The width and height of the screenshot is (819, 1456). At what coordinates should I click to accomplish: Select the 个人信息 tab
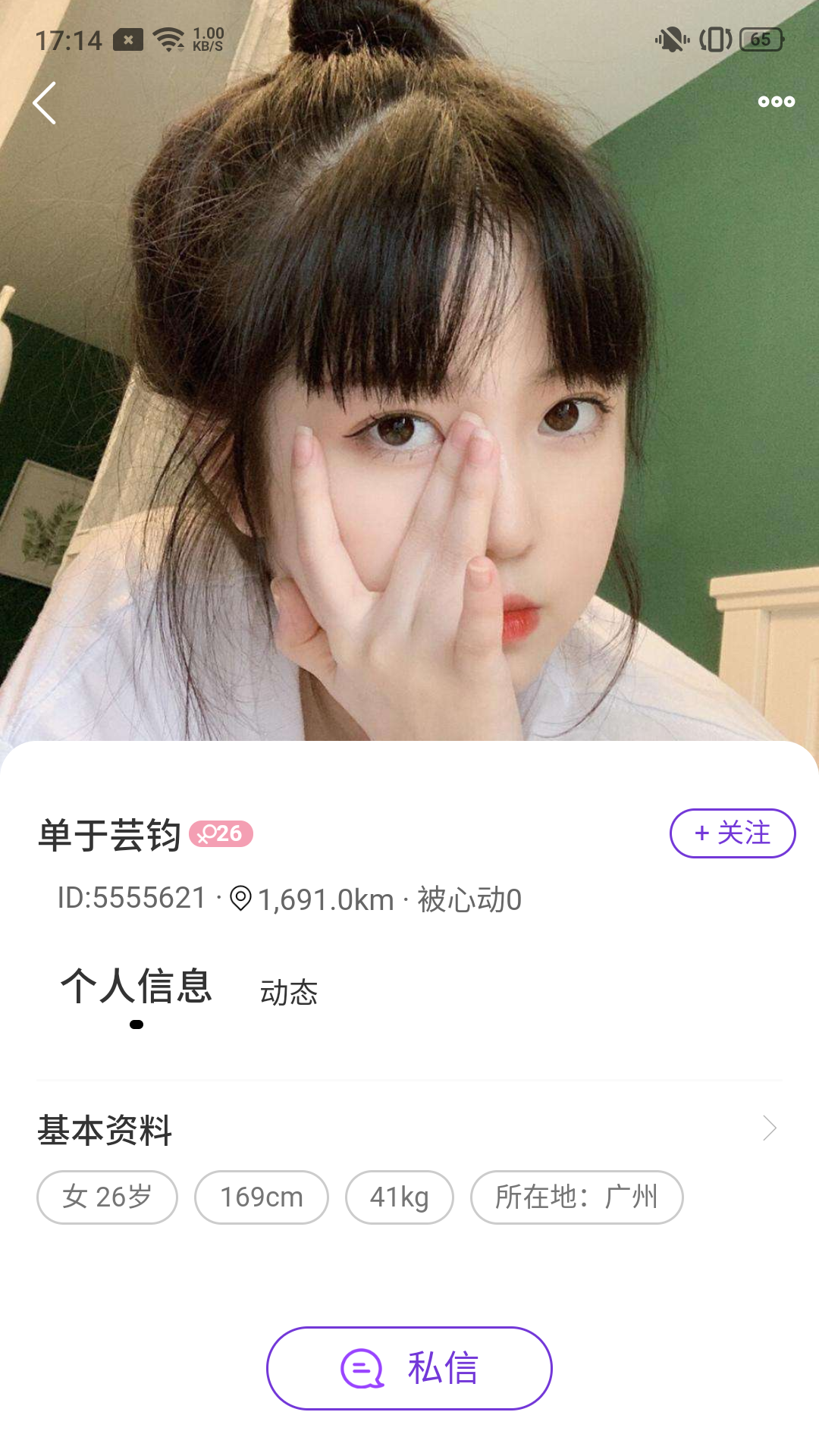136,987
